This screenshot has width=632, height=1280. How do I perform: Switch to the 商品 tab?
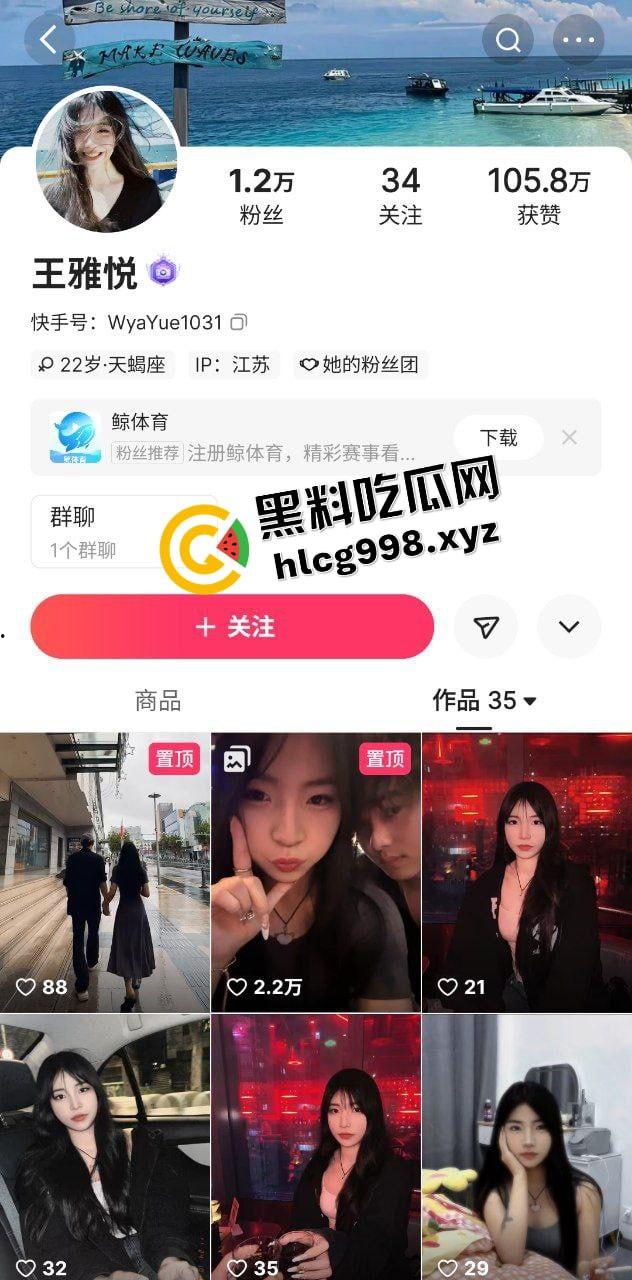pyautogui.click(x=158, y=701)
